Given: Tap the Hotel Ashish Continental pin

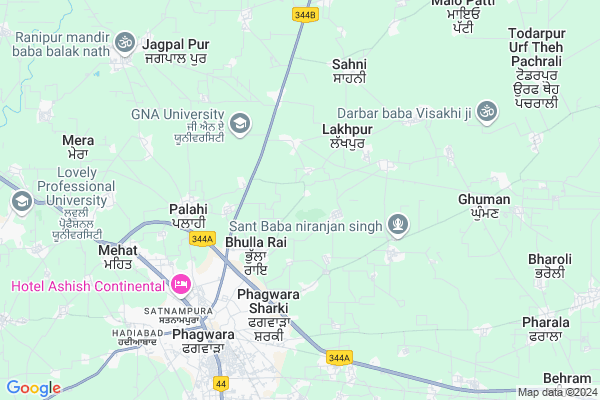Looking at the screenshot, I should point(182,285).
